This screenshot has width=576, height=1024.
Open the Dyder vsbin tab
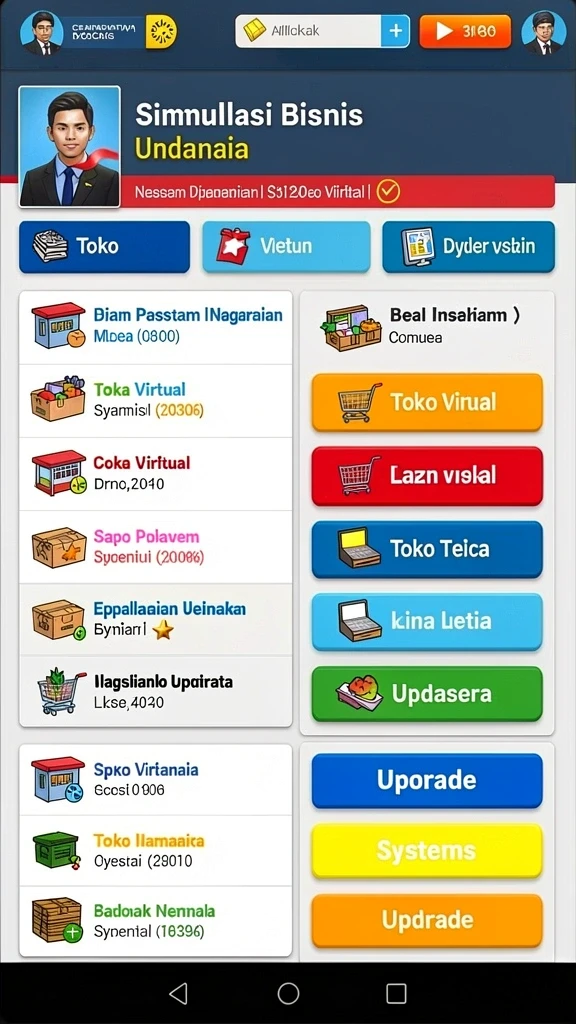pyautogui.click(x=468, y=246)
